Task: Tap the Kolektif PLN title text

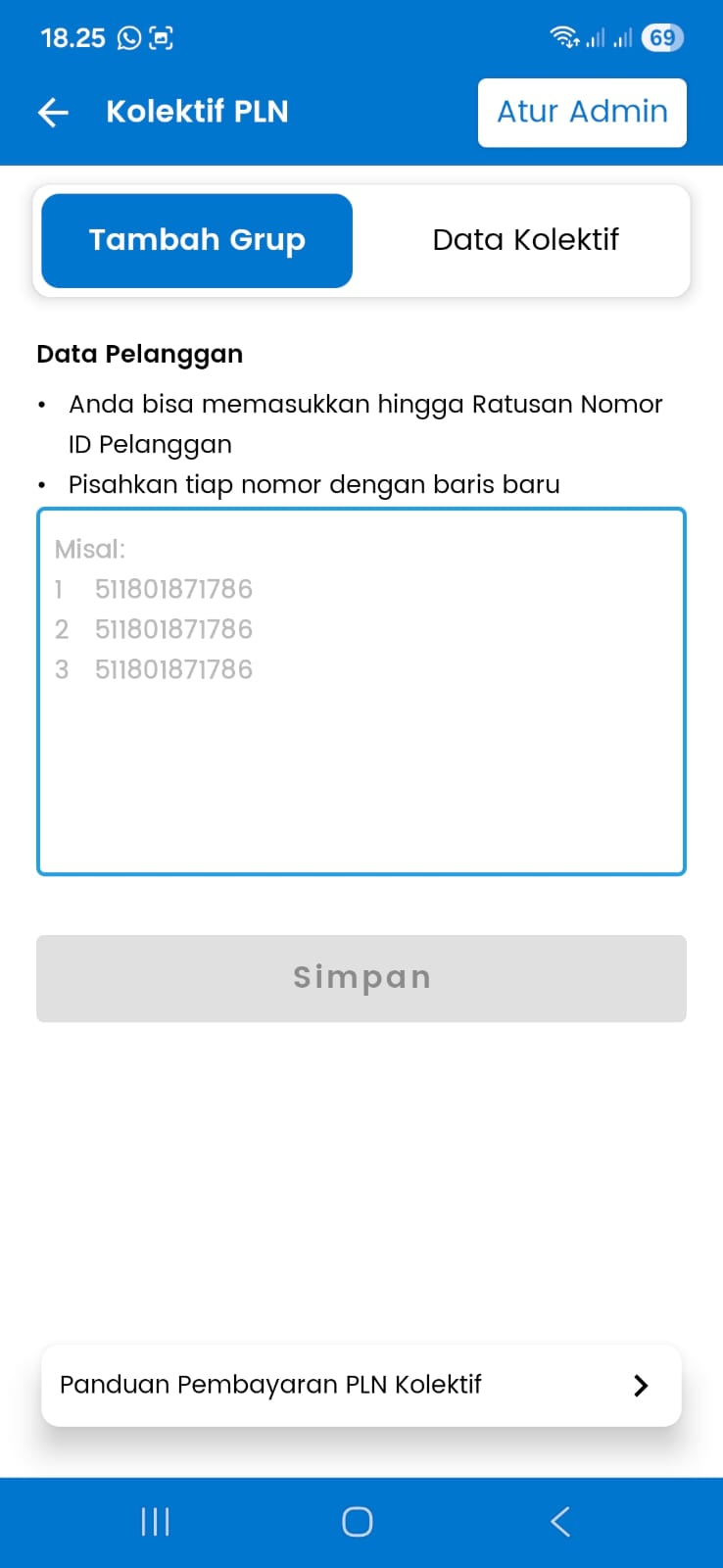Action: click(196, 112)
